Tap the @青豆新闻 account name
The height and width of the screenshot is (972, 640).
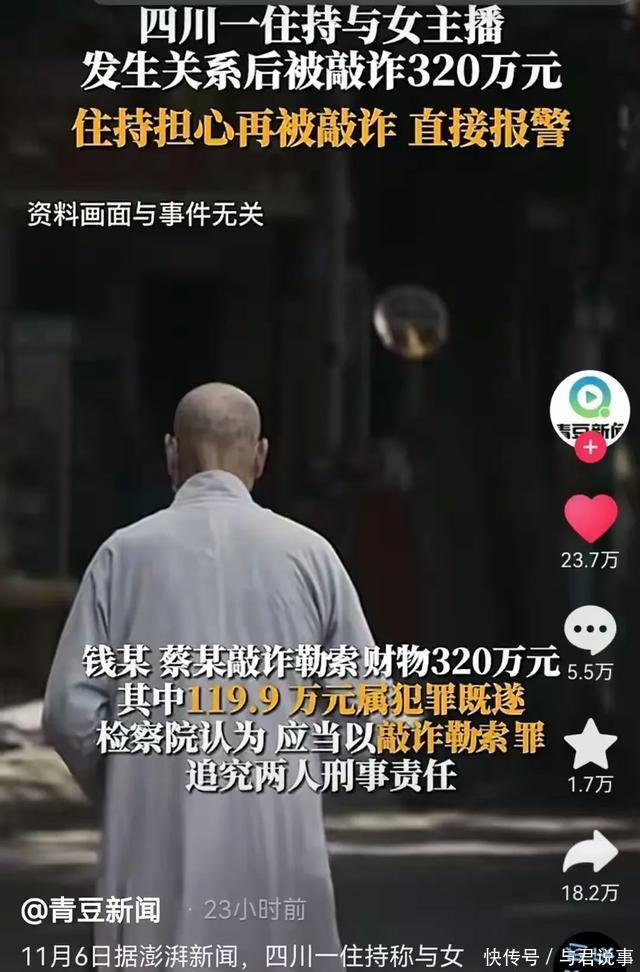tap(90, 909)
